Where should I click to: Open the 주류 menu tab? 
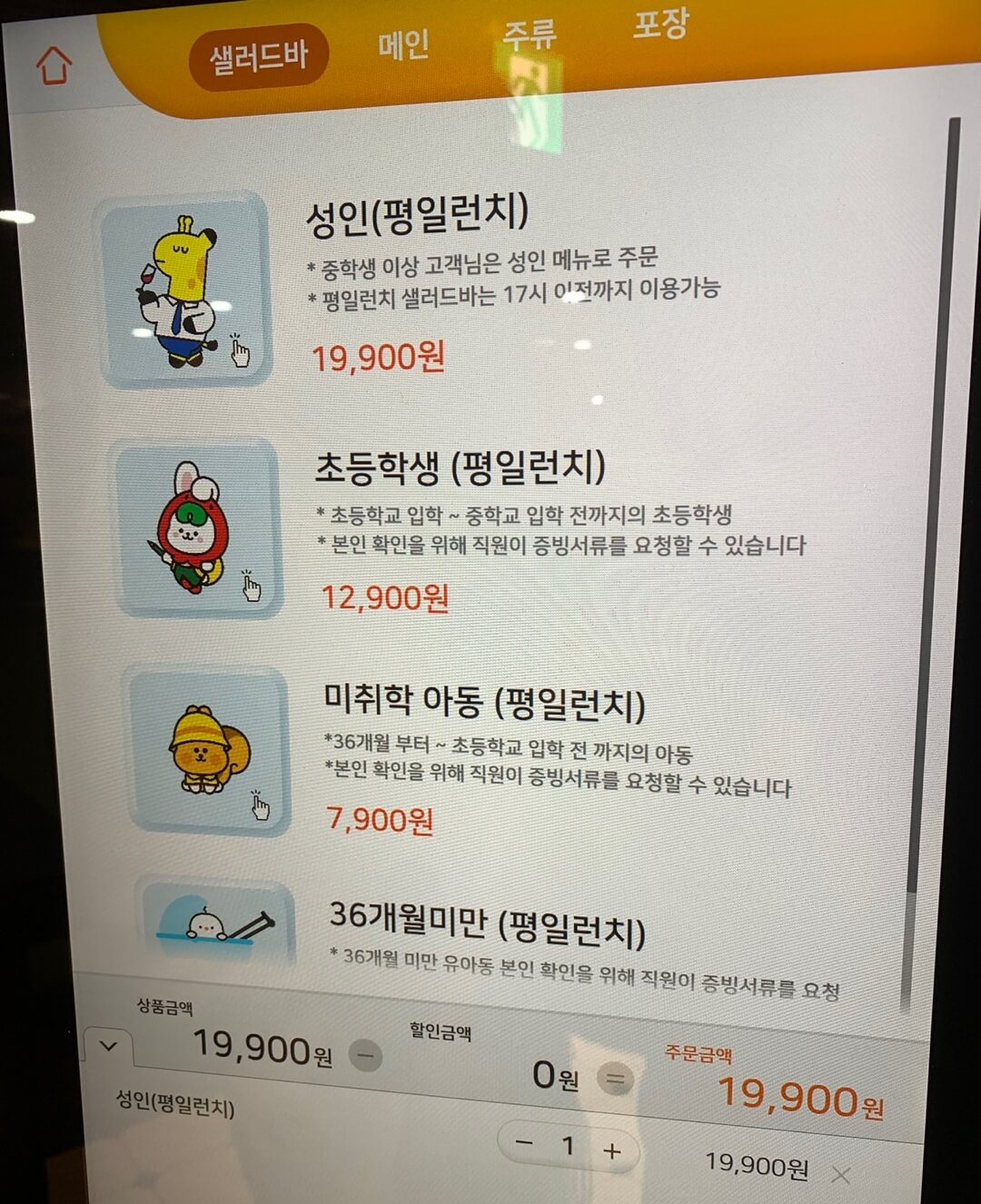click(x=531, y=38)
